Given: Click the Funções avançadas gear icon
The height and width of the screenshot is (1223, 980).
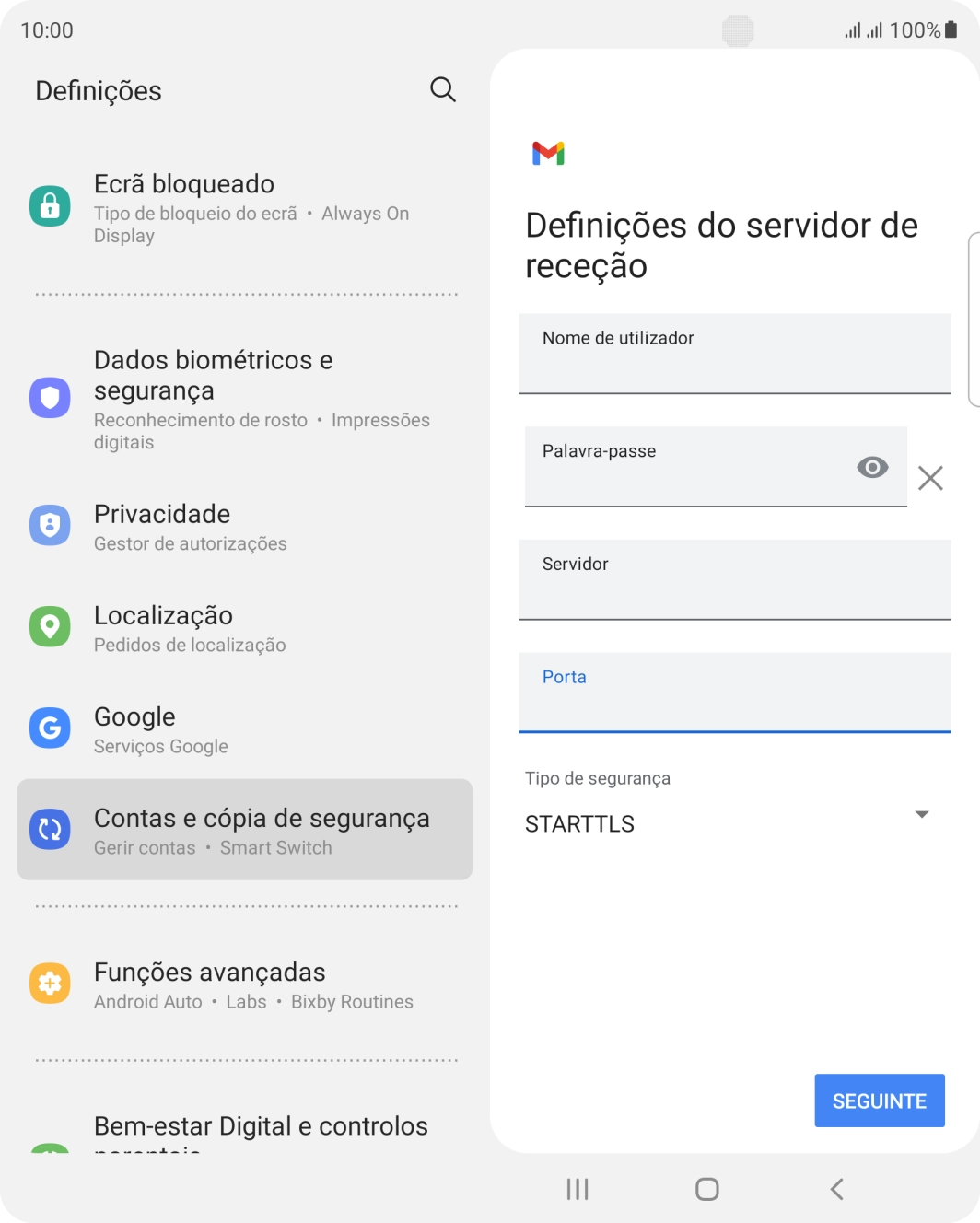Looking at the screenshot, I should point(50,983).
